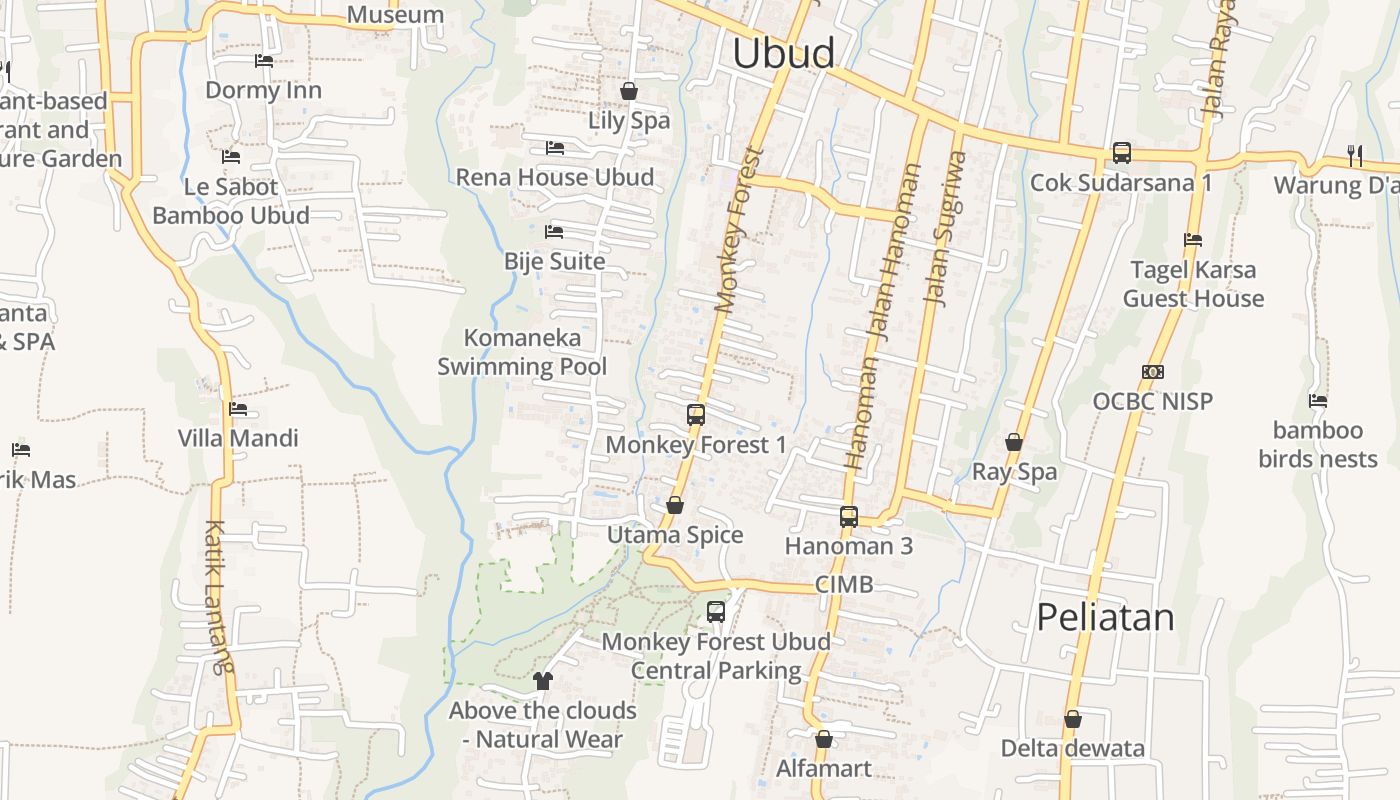Image resolution: width=1400 pixels, height=800 pixels.
Task: Open the bamboo birds nests lodging marker
Action: tap(1318, 401)
